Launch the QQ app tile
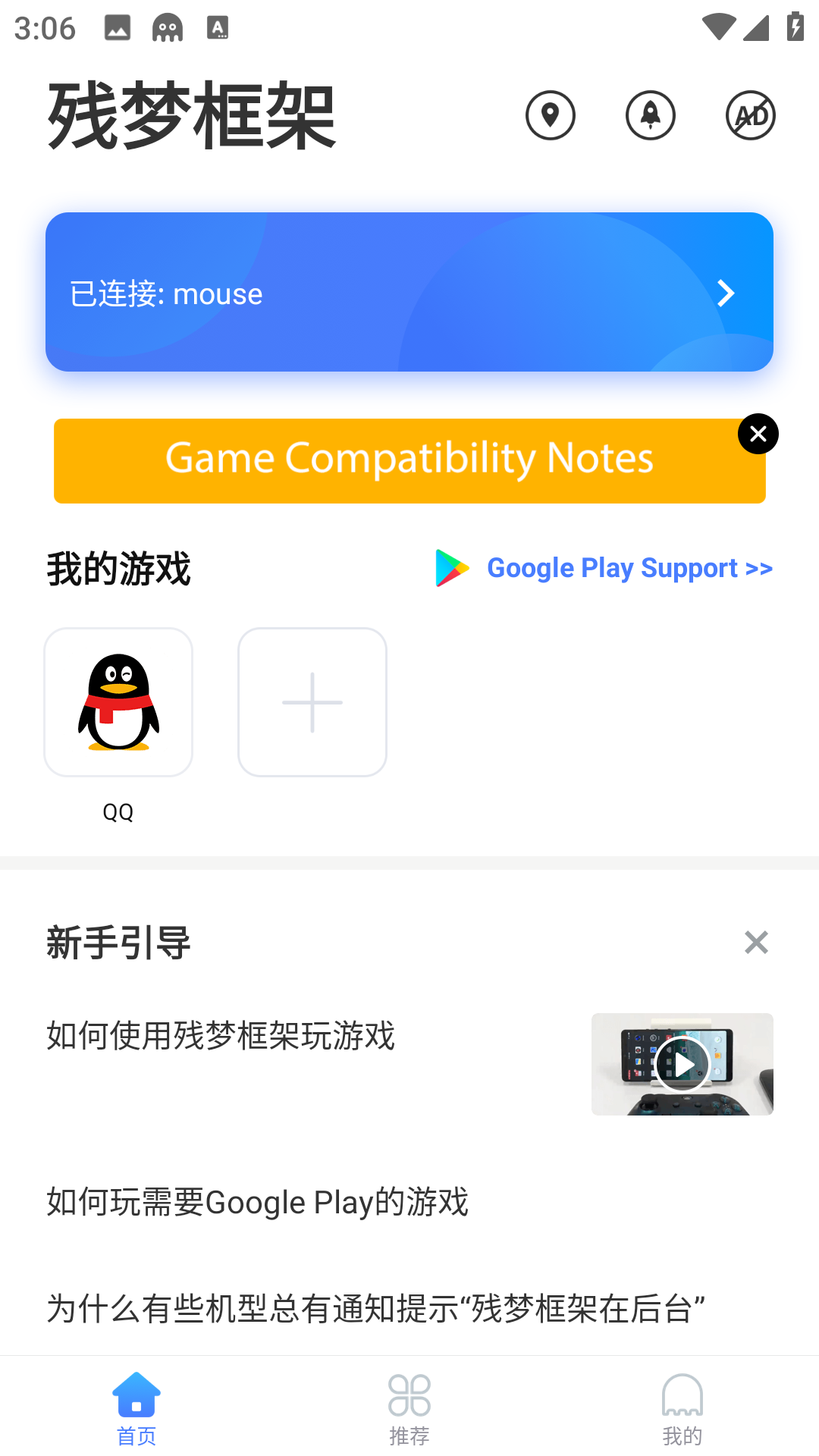 [x=118, y=702]
